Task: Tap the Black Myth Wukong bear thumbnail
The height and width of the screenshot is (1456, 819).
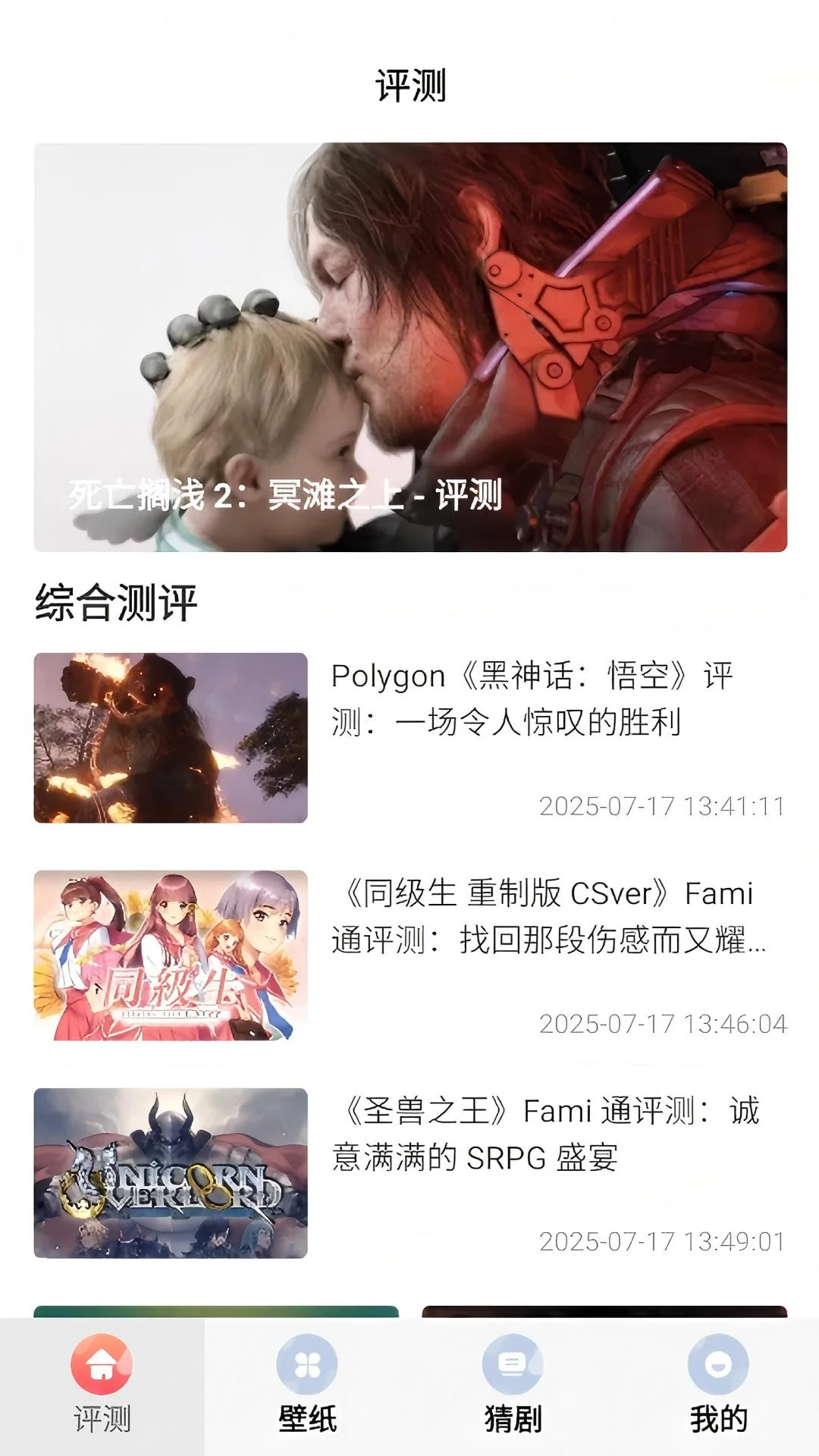Action: 171,736
